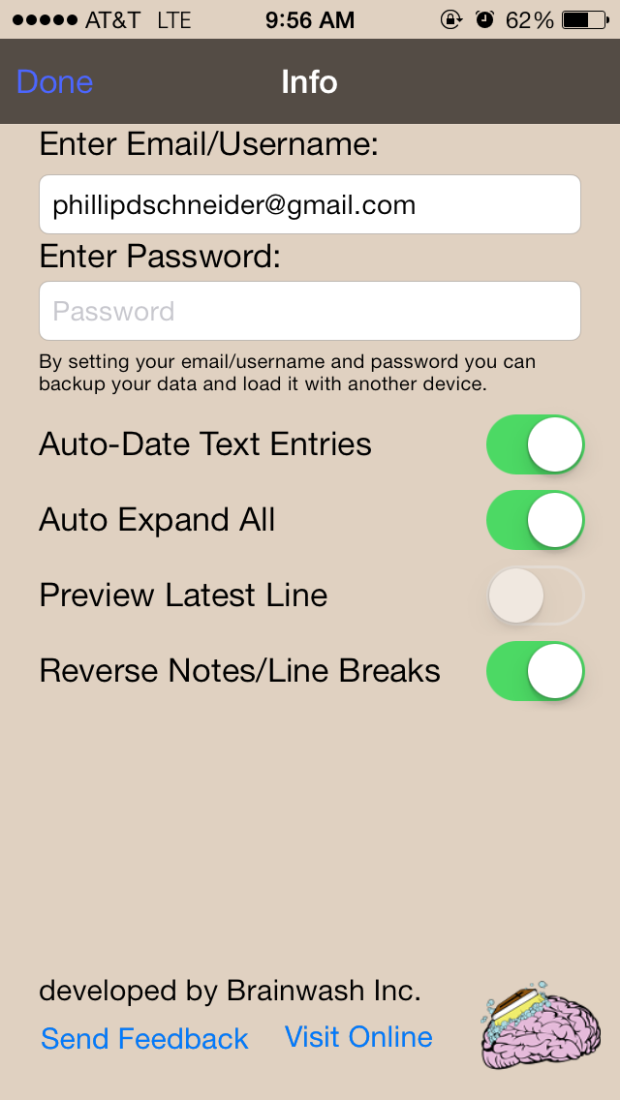The image size is (620, 1100).
Task: Turn off Auto-Date Text Entries
Action: [535, 444]
